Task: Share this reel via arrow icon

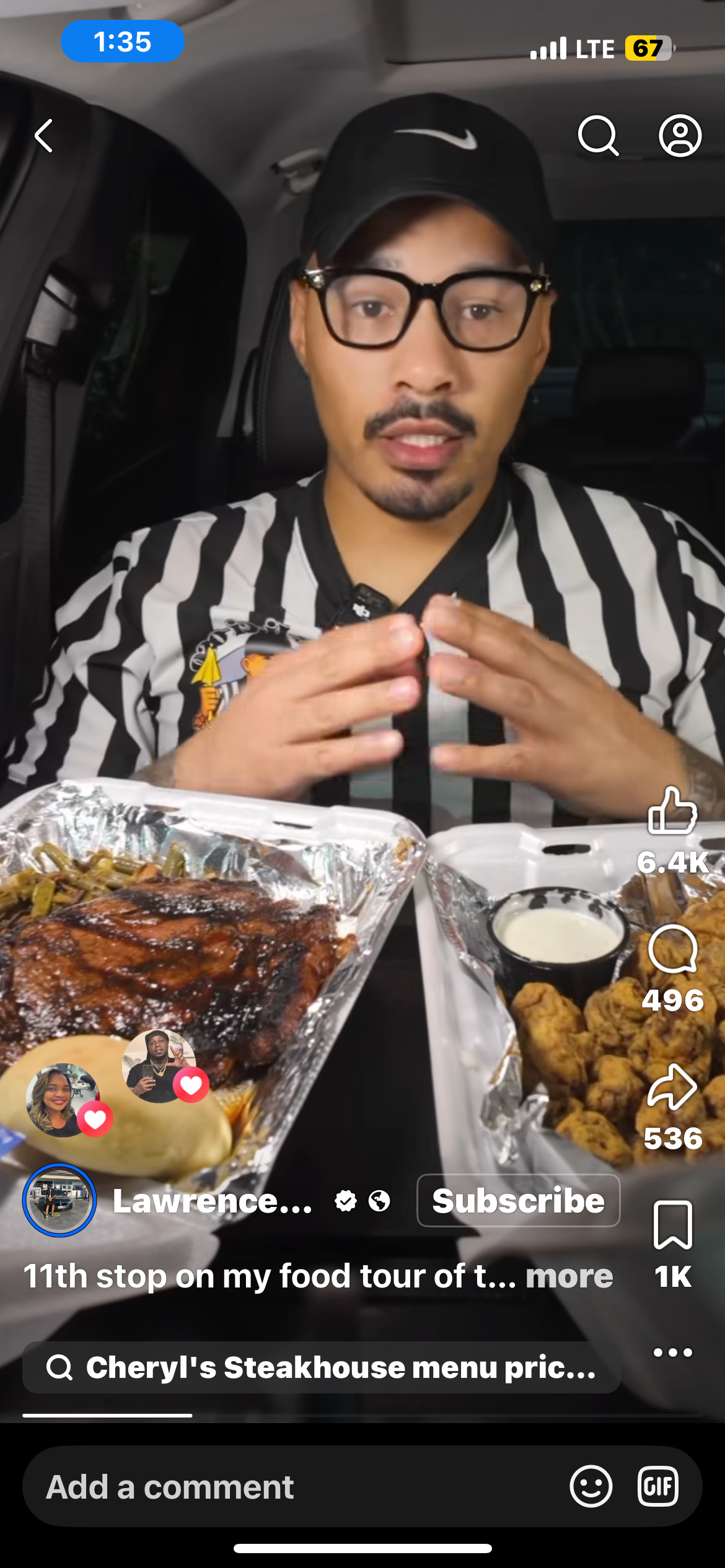Action: [672, 1087]
